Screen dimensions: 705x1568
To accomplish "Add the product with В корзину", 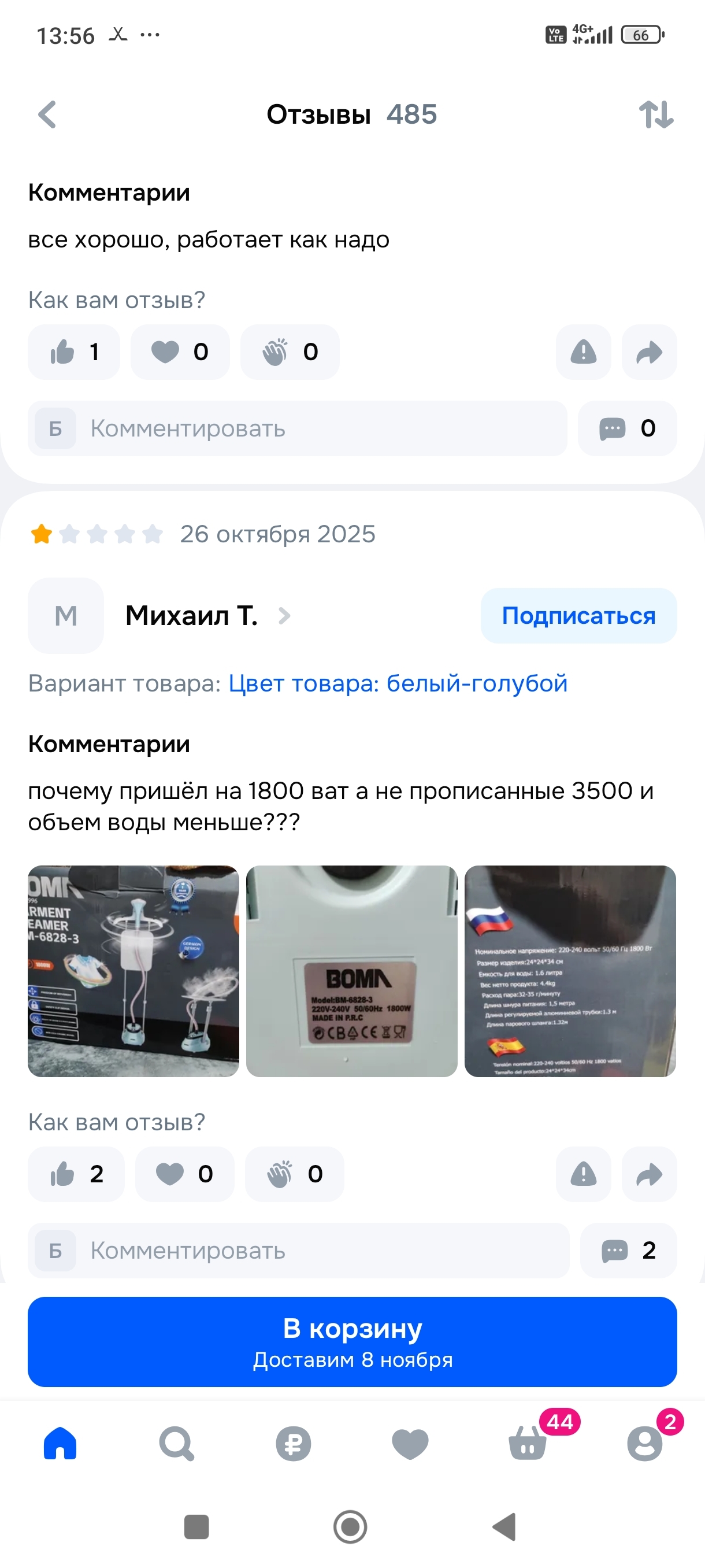I will coord(352,1341).
